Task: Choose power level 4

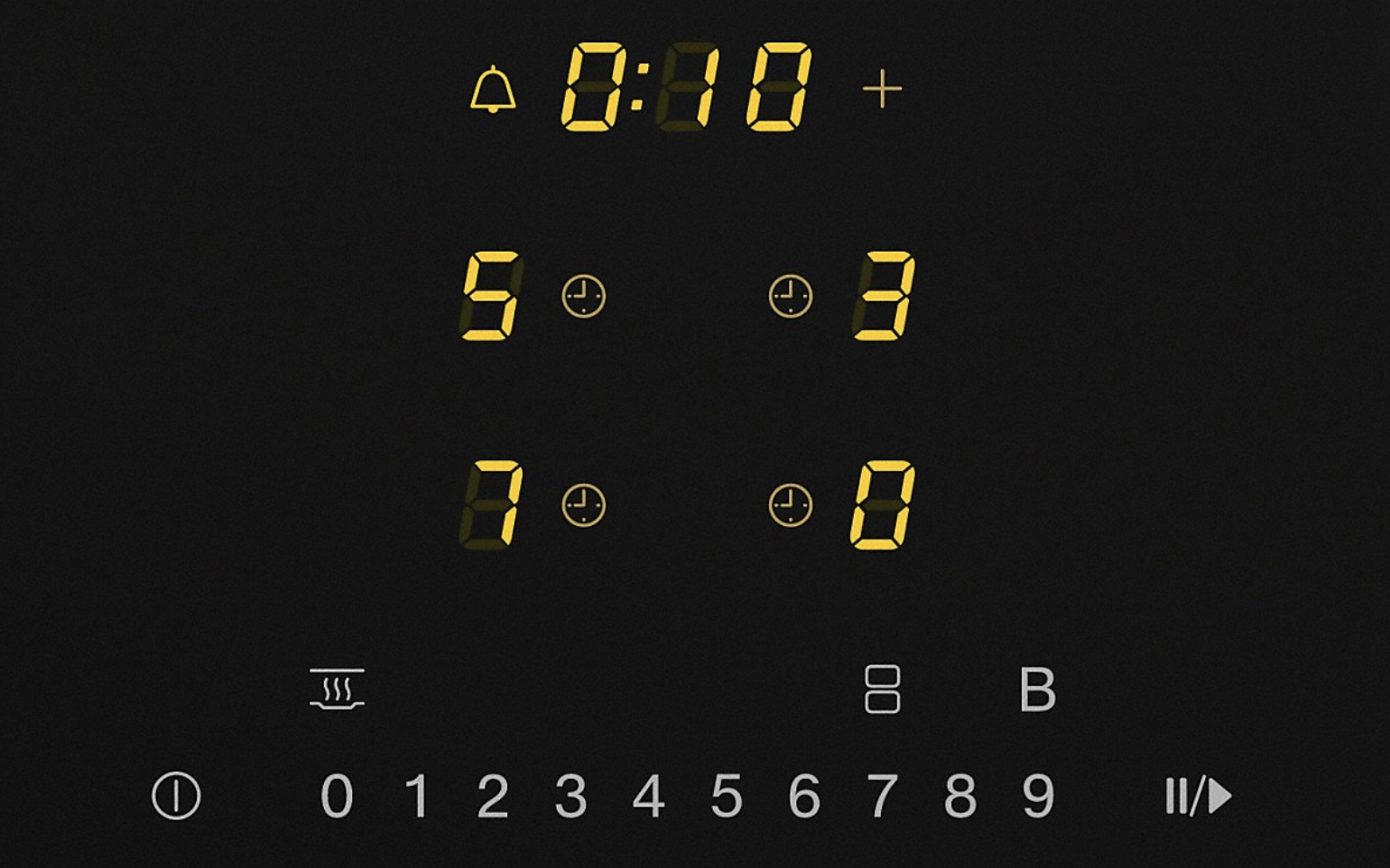Action: (x=649, y=797)
